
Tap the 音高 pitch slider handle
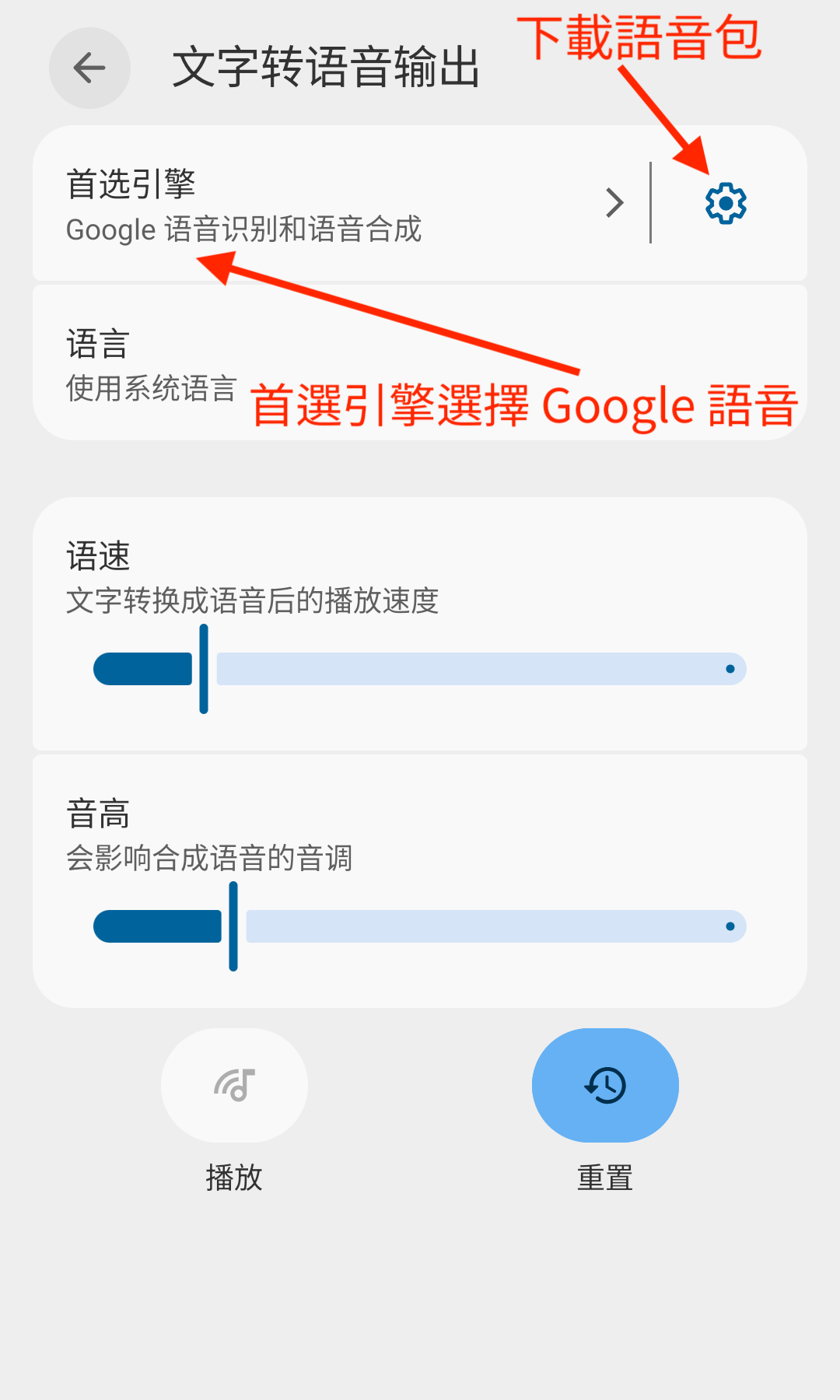(235, 926)
